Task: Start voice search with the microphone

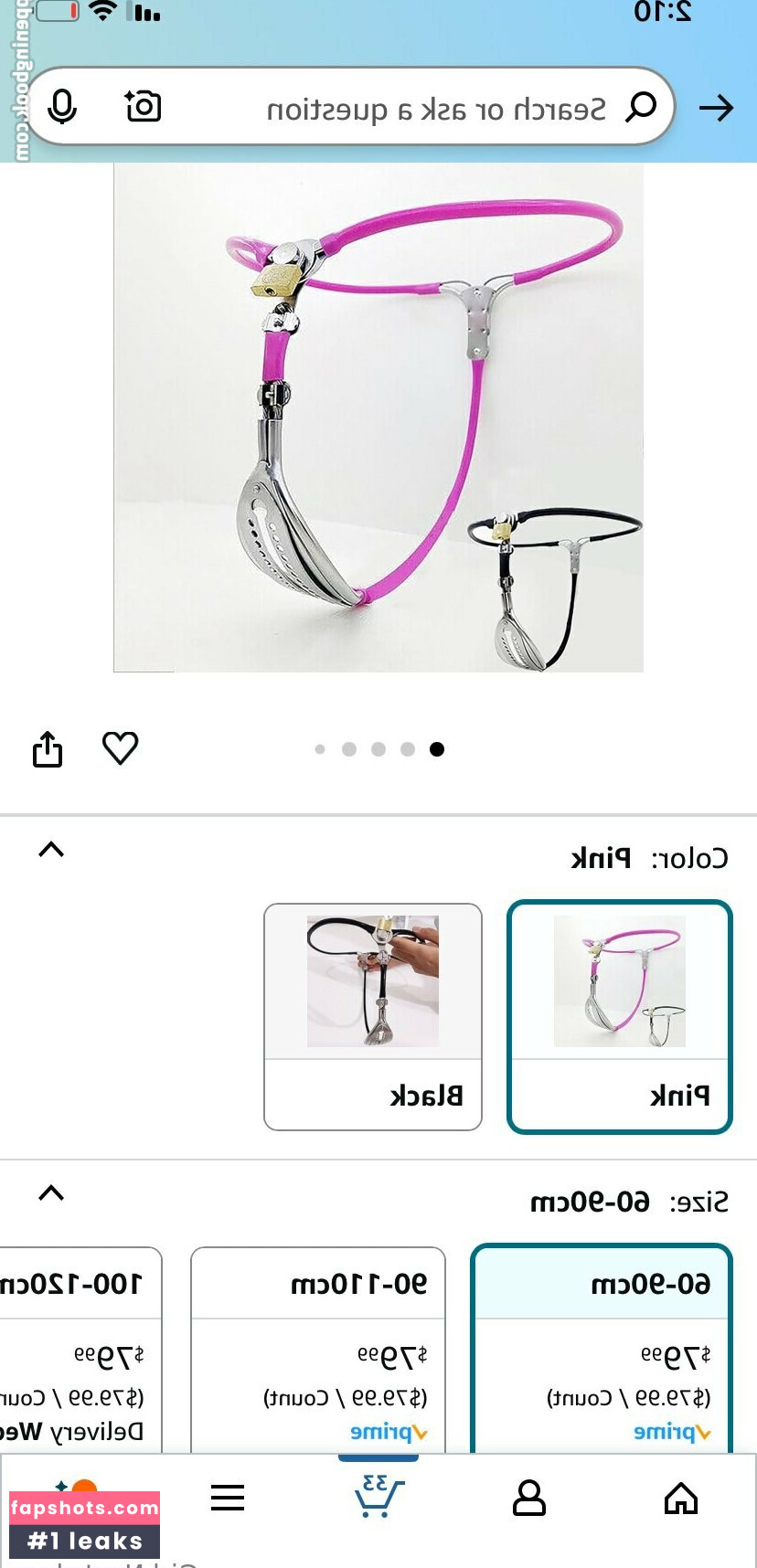Action: coord(62,107)
